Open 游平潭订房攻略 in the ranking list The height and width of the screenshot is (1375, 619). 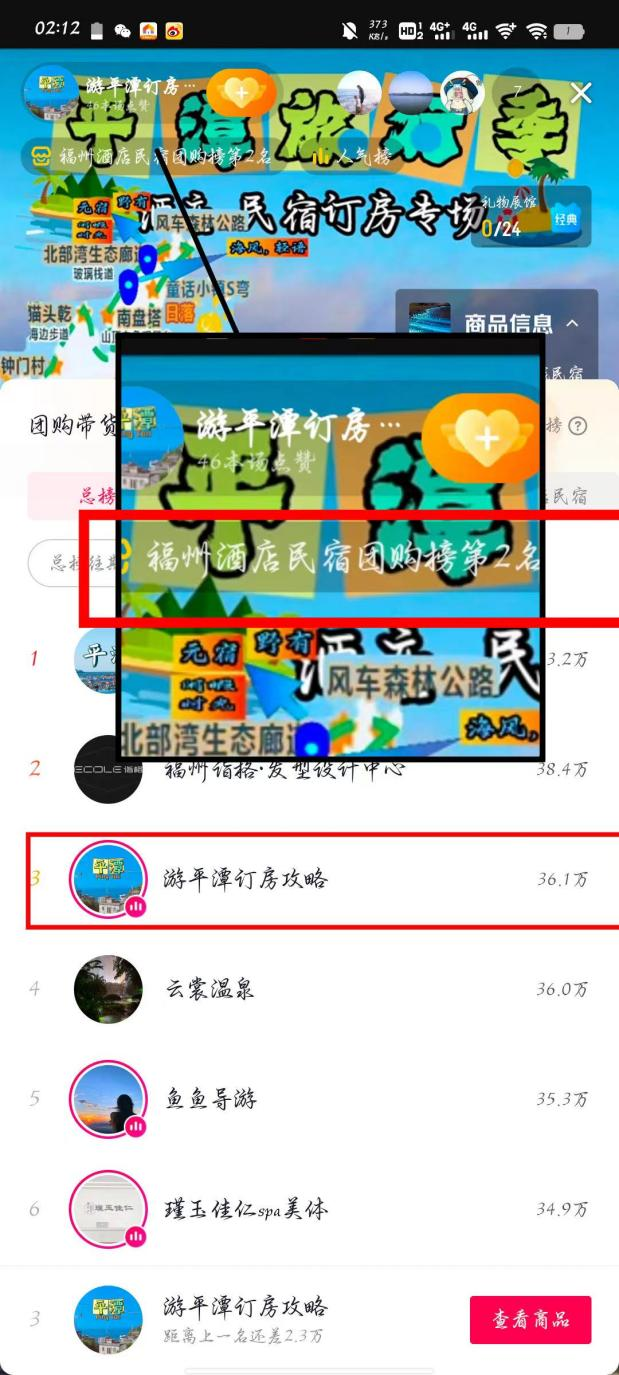pos(245,880)
